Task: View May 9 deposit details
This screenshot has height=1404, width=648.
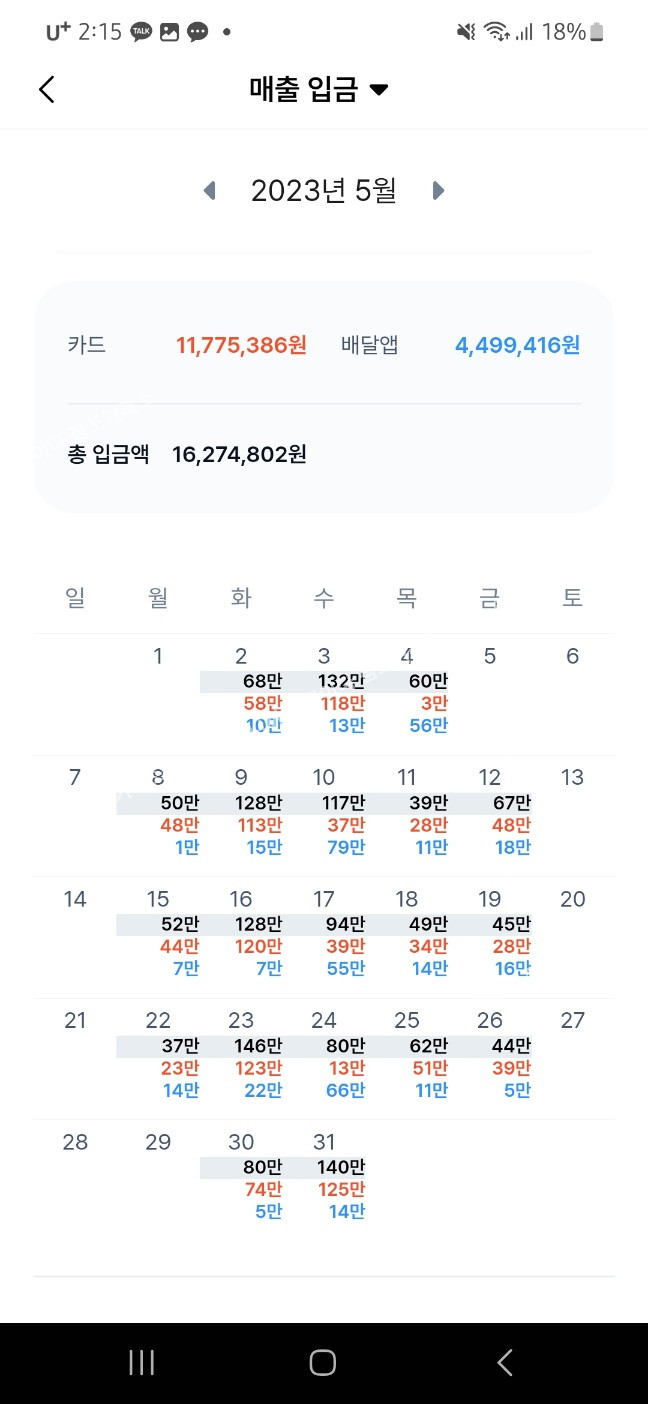Action: pyautogui.click(x=241, y=813)
